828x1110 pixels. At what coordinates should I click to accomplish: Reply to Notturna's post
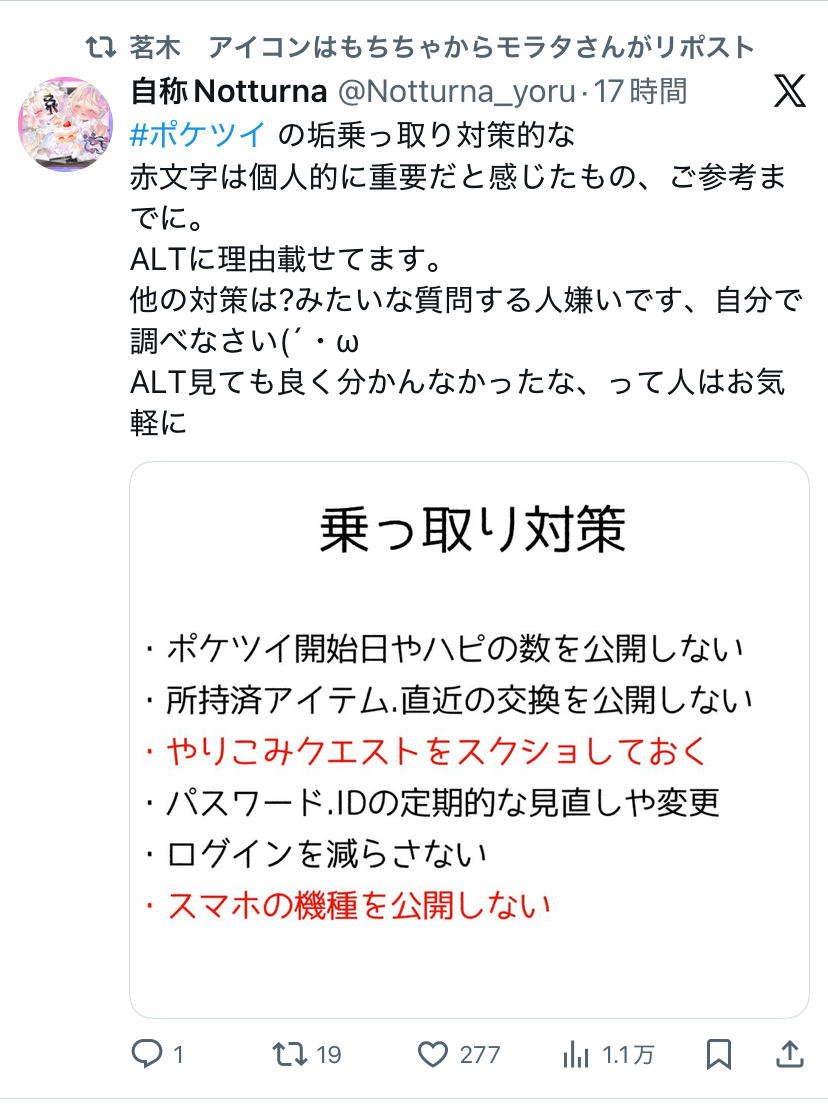[x=148, y=1054]
